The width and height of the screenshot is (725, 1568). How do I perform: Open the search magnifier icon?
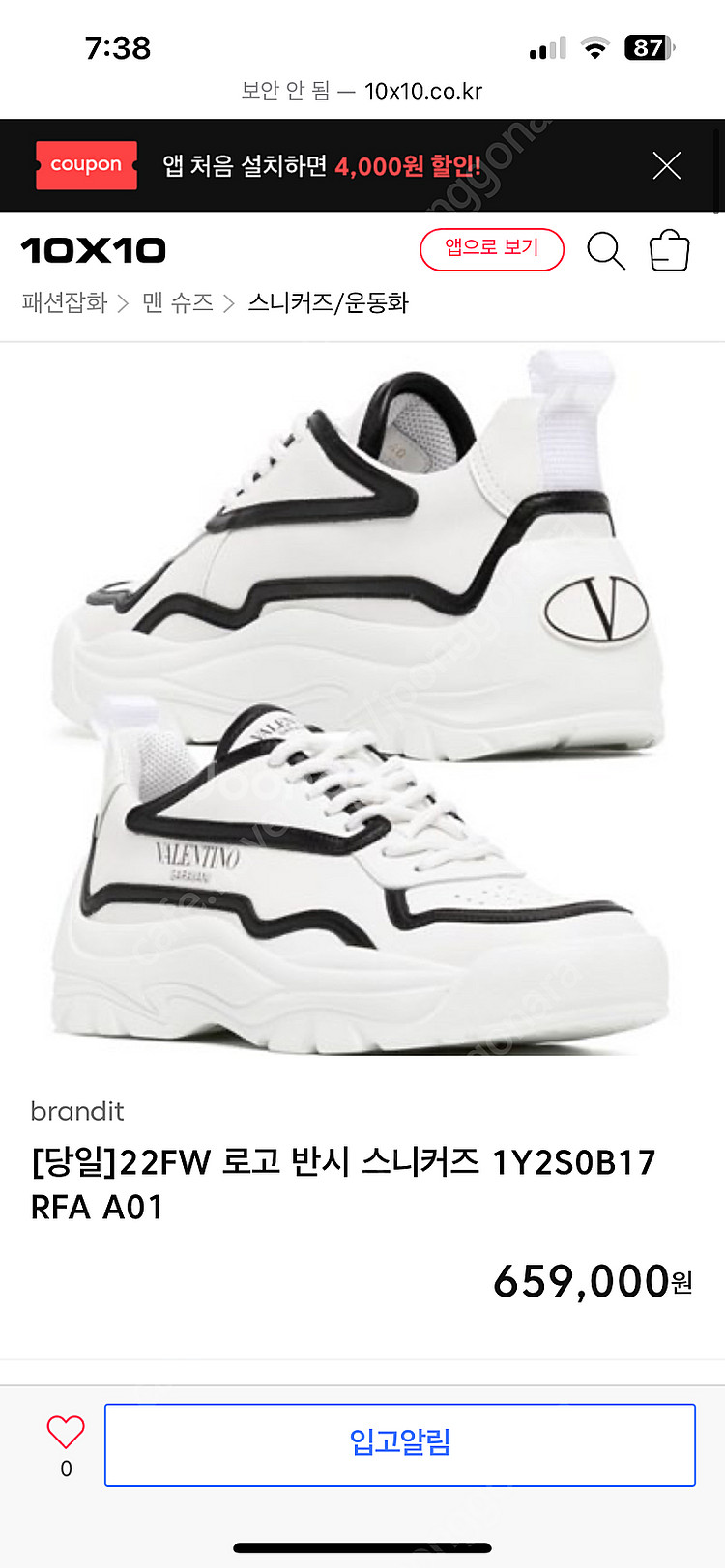coord(606,250)
